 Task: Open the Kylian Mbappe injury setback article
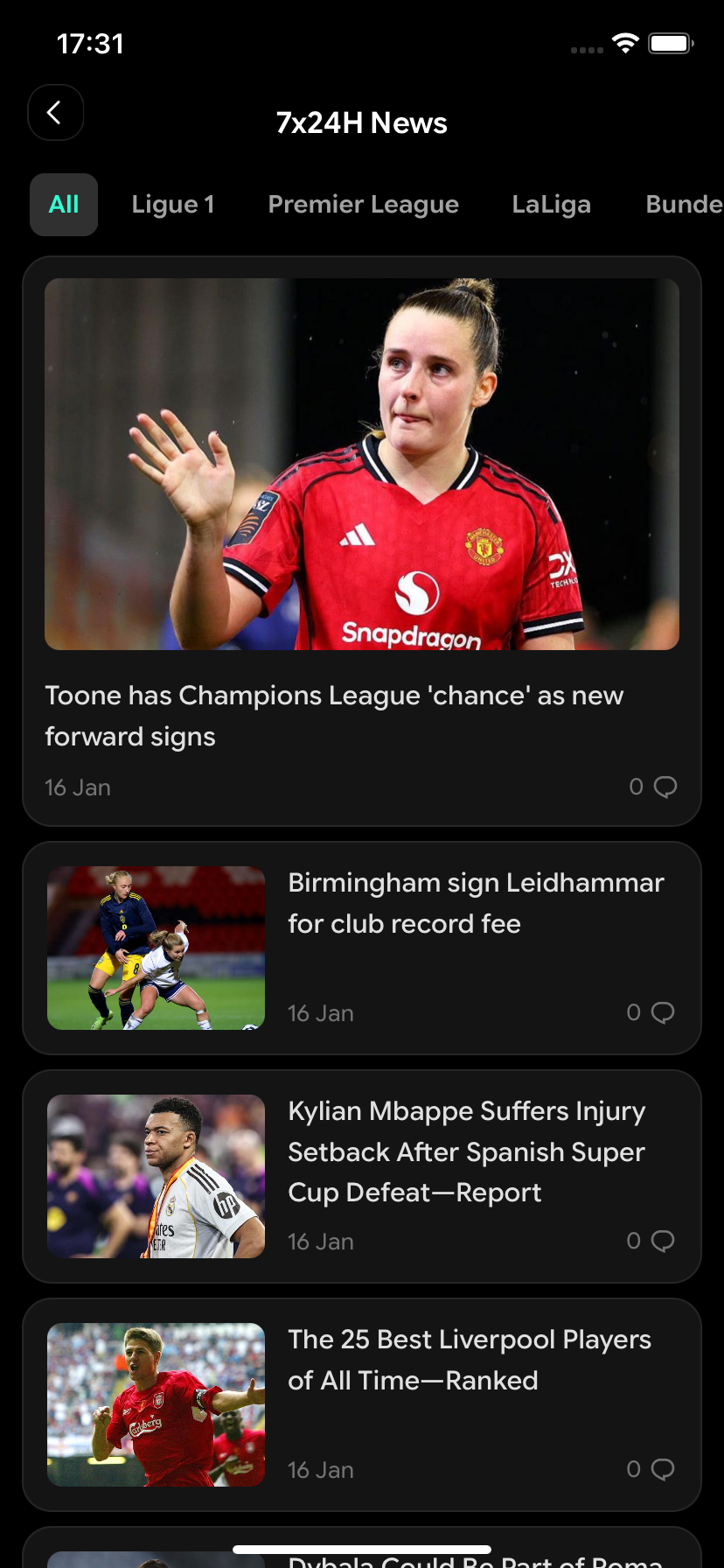click(467, 1151)
